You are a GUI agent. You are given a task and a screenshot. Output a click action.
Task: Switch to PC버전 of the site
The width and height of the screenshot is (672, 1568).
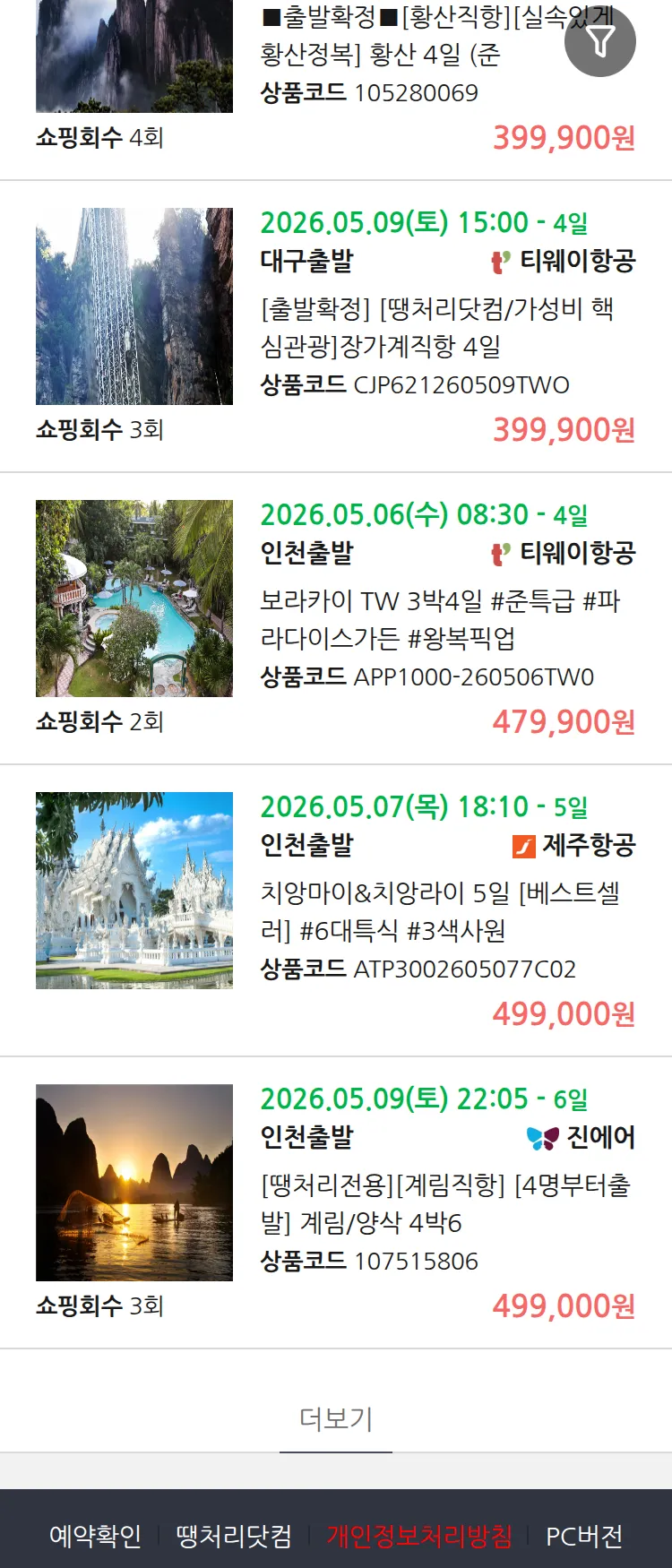[584, 1536]
